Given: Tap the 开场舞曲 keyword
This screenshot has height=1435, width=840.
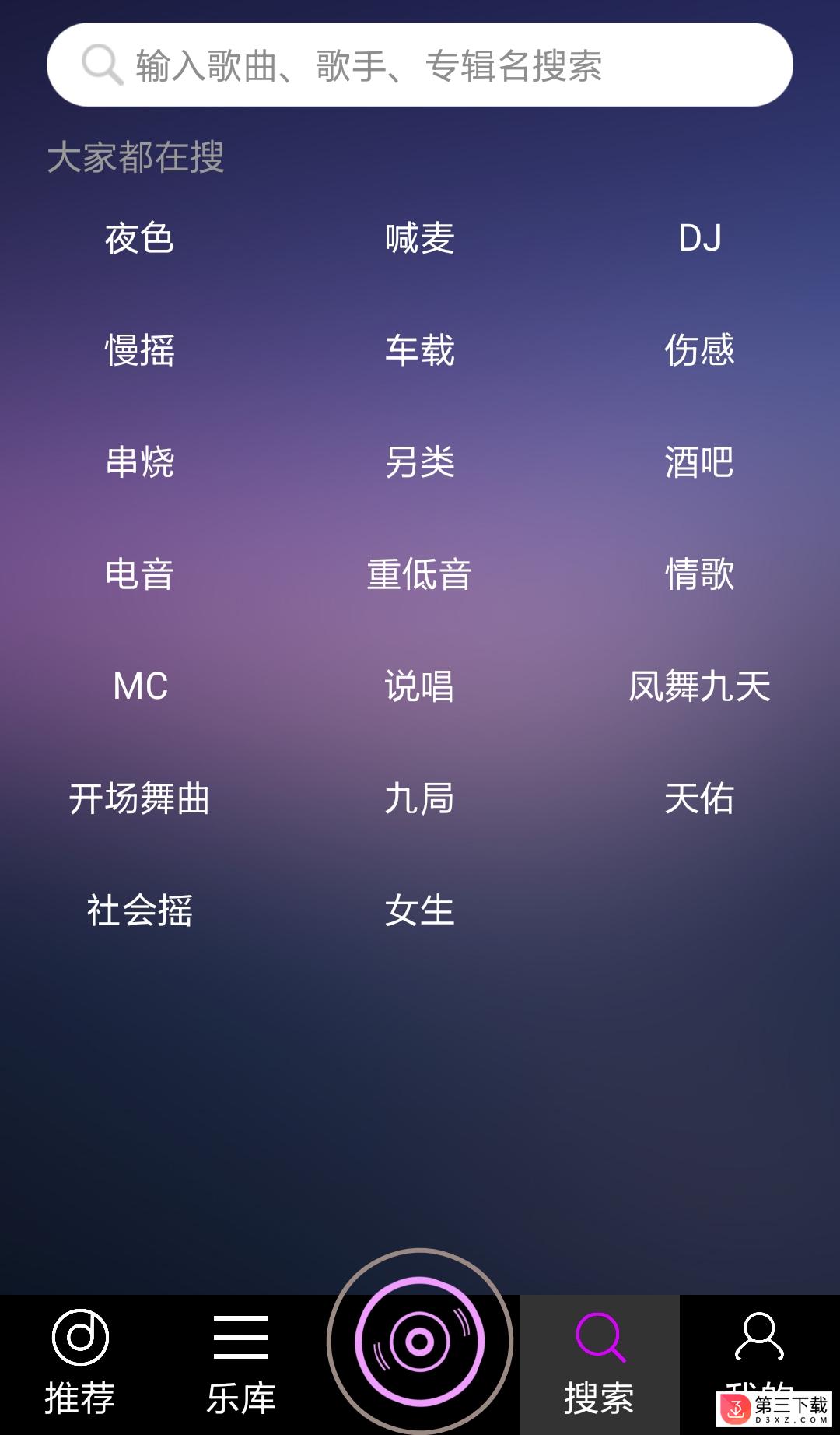Looking at the screenshot, I should [140, 798].
